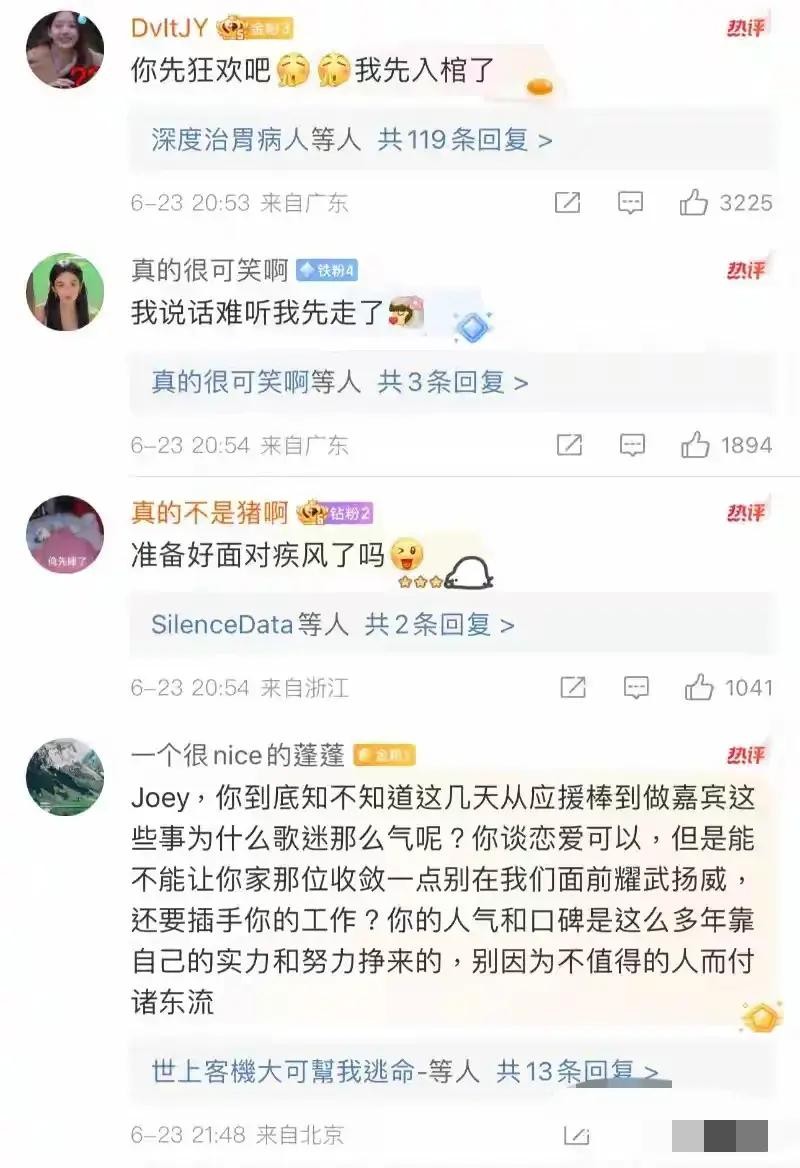
Task: Like the comment by 真的很可笑啊
Action: click(x=695, y=445)
